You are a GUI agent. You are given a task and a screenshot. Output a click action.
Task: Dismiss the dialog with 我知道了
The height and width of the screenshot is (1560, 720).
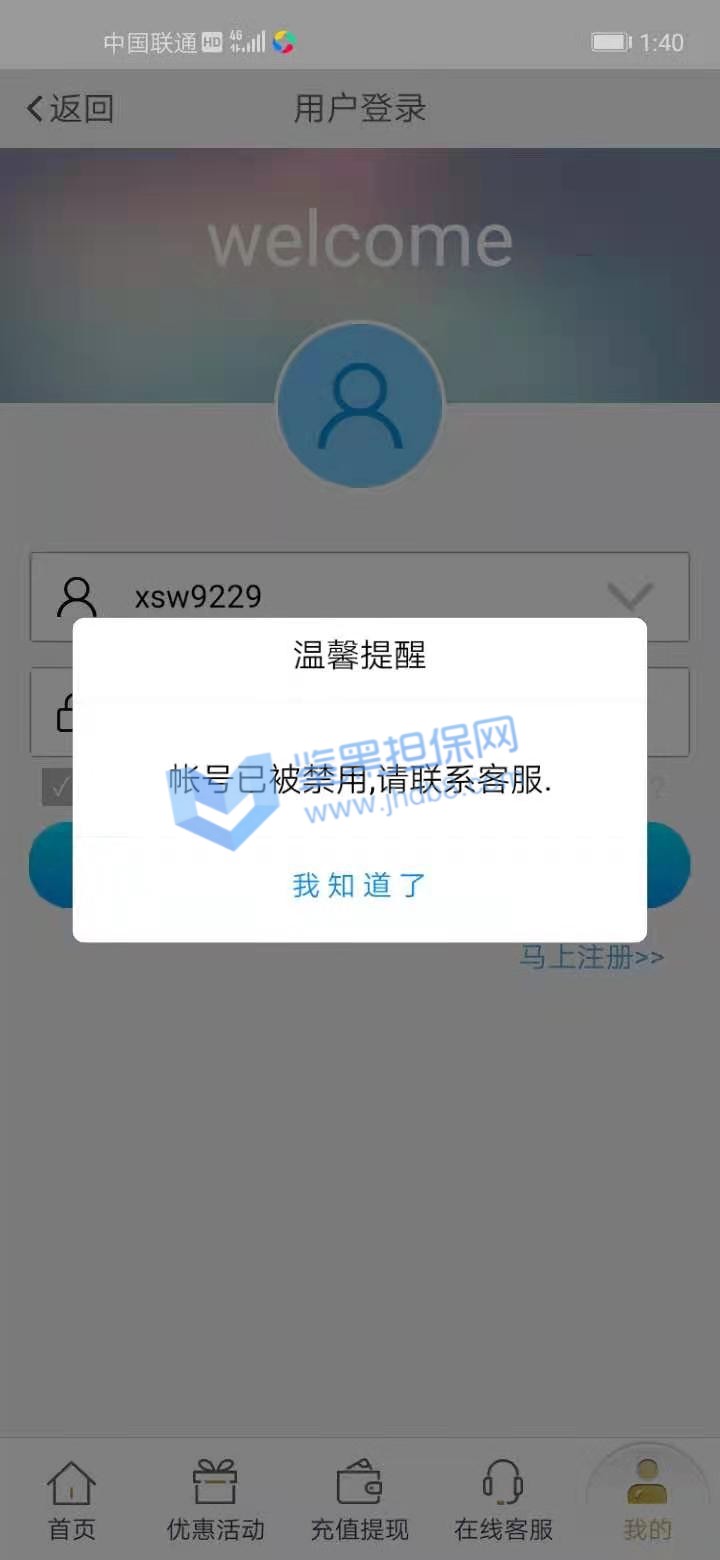click(x=359, y=885)
